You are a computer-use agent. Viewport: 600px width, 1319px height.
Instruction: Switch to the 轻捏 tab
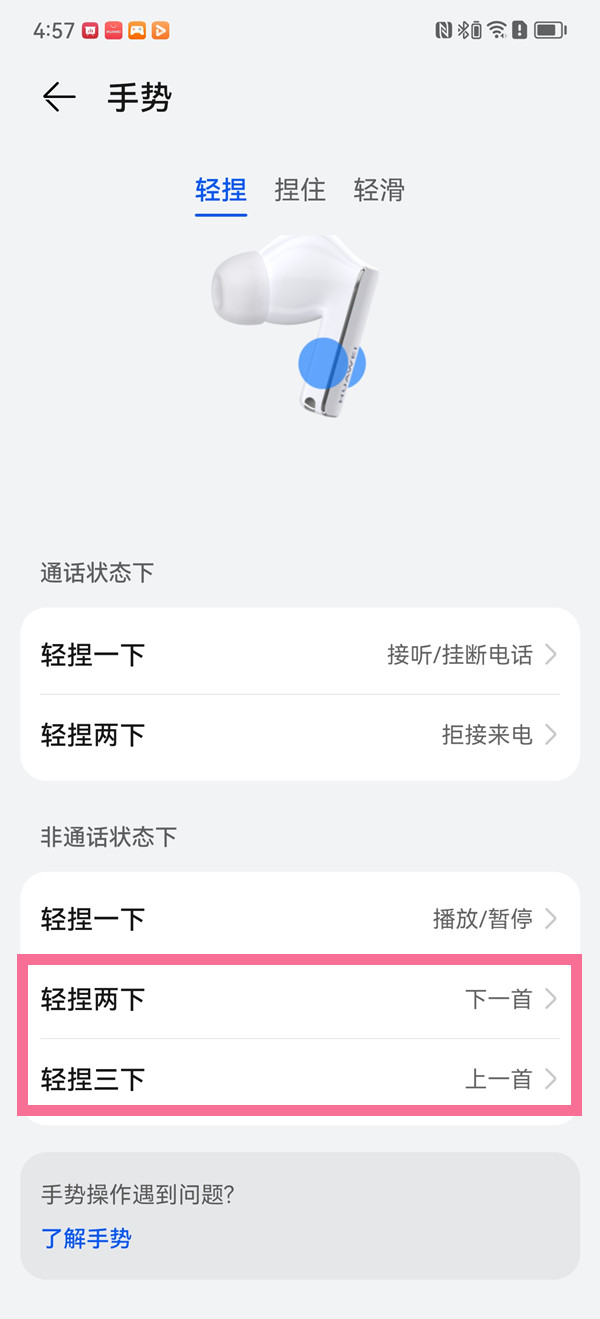click(221, 190)
